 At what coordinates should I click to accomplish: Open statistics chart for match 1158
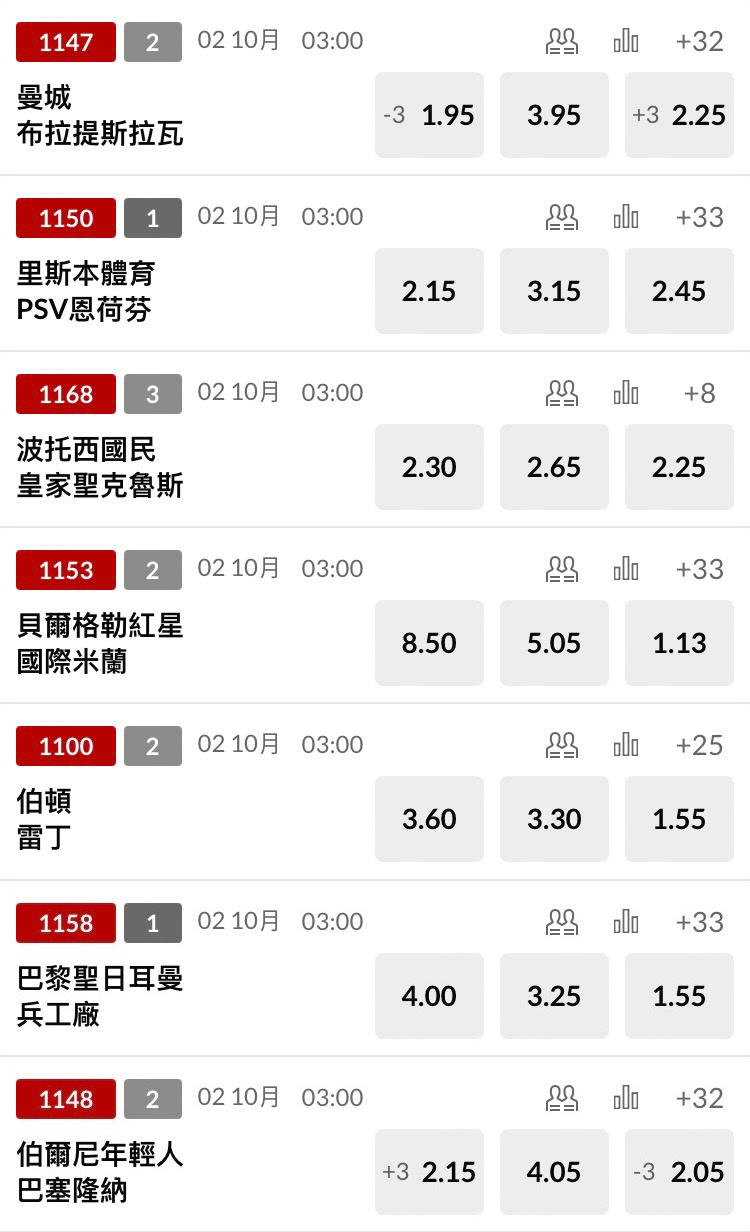(626, 922)
